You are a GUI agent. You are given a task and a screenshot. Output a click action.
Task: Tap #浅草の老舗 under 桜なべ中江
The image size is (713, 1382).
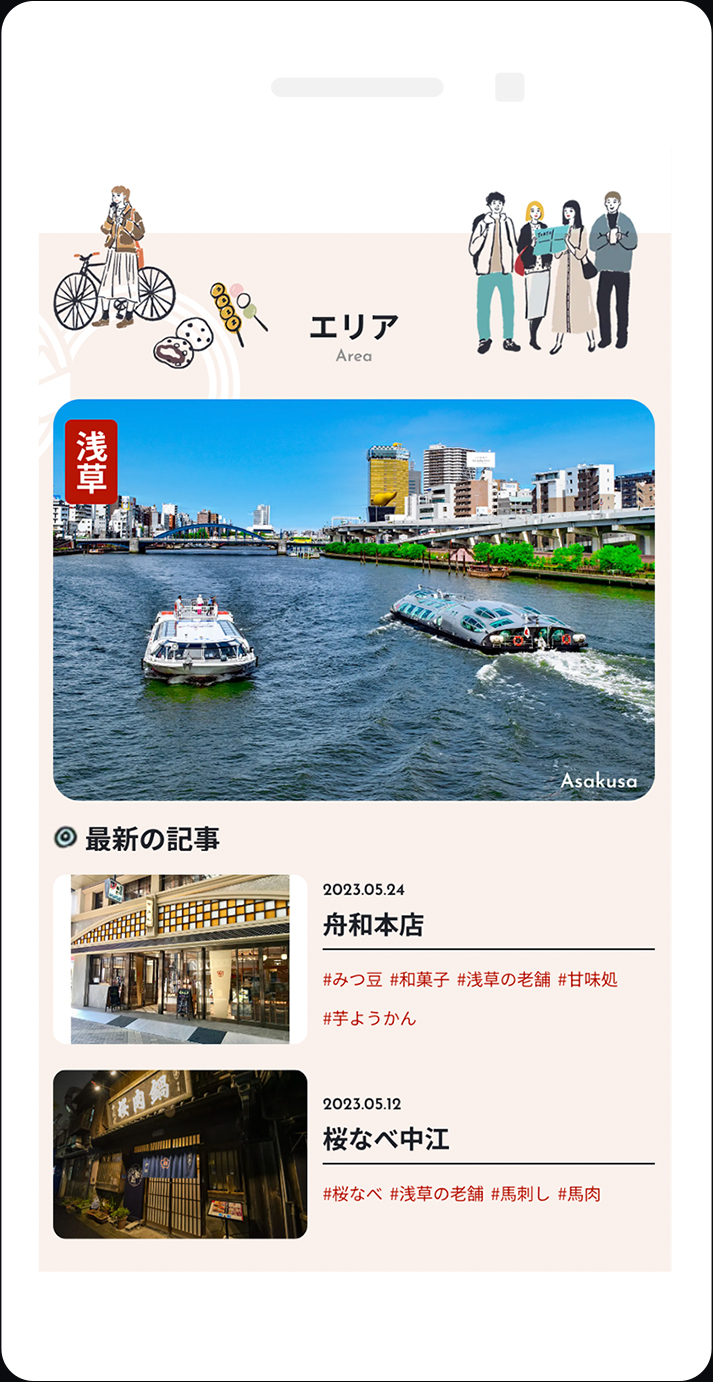(x=436, y=1193)
